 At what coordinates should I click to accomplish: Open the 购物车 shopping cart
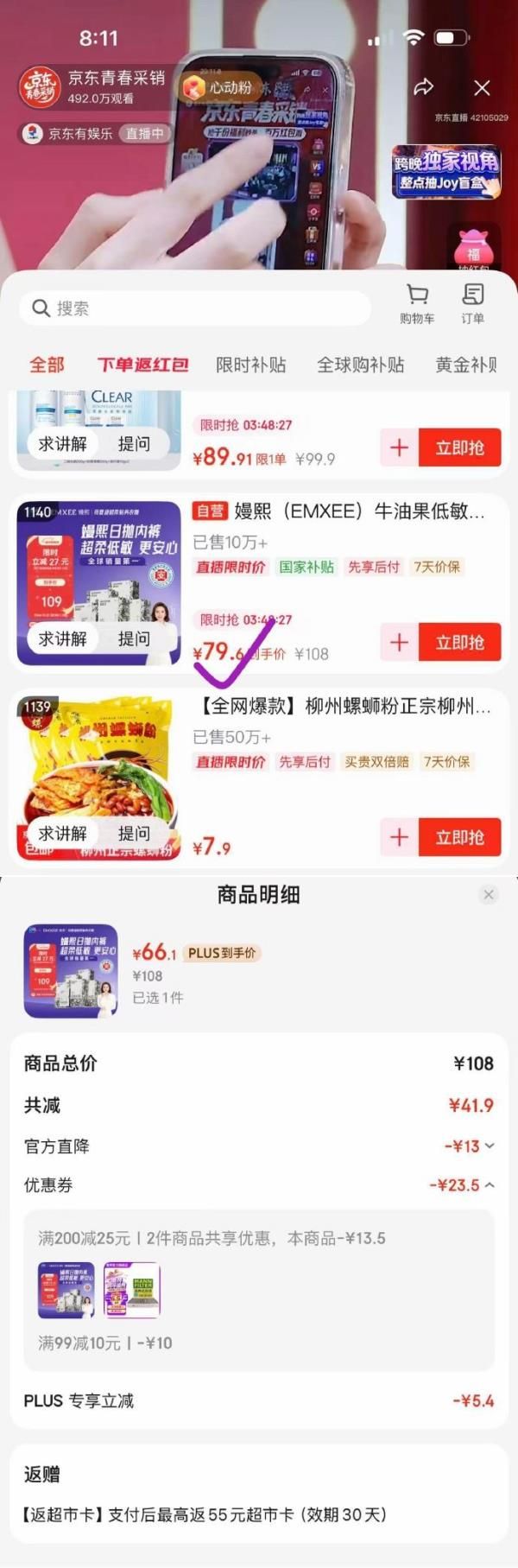pos(417,304)
